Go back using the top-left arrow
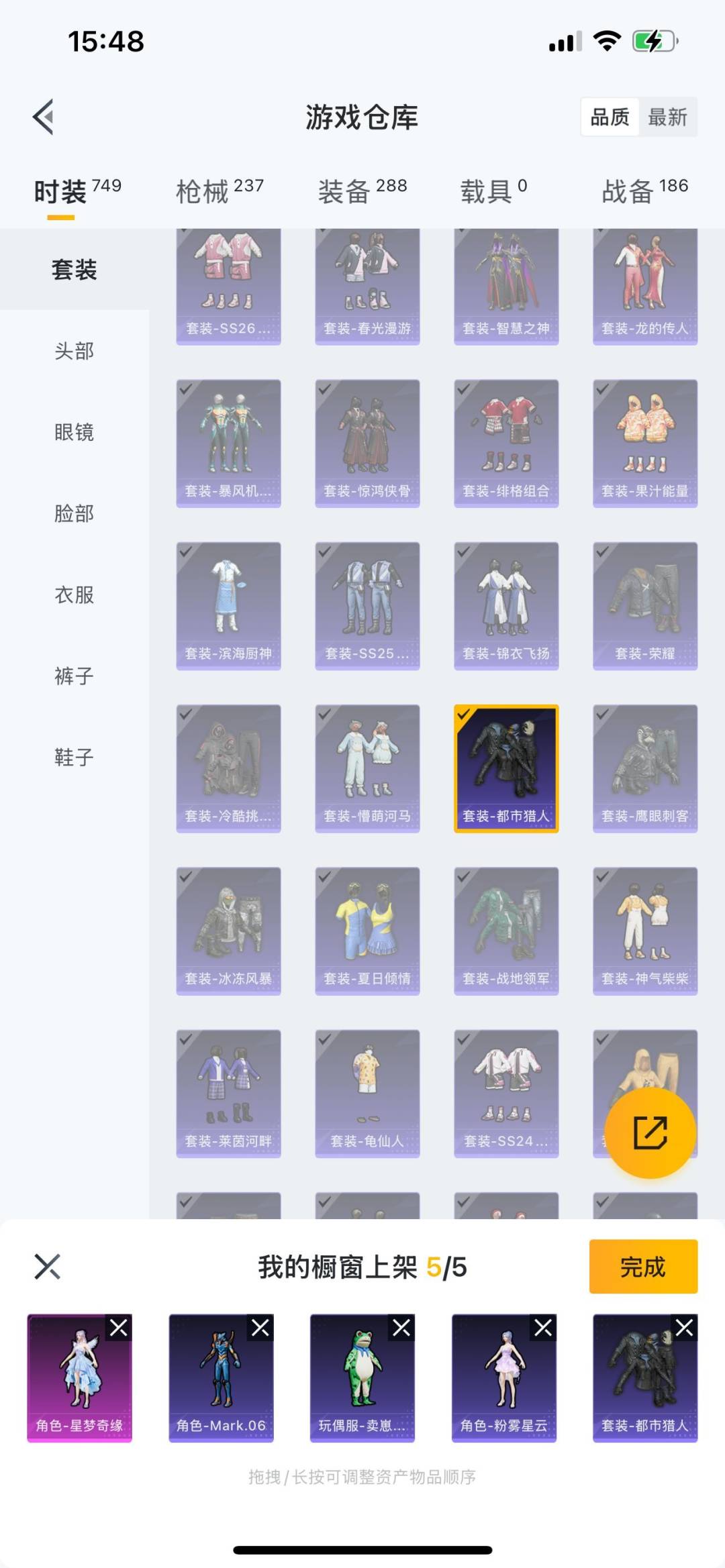This screenshot has height=1568, width=725. click(x=44, y=117)
